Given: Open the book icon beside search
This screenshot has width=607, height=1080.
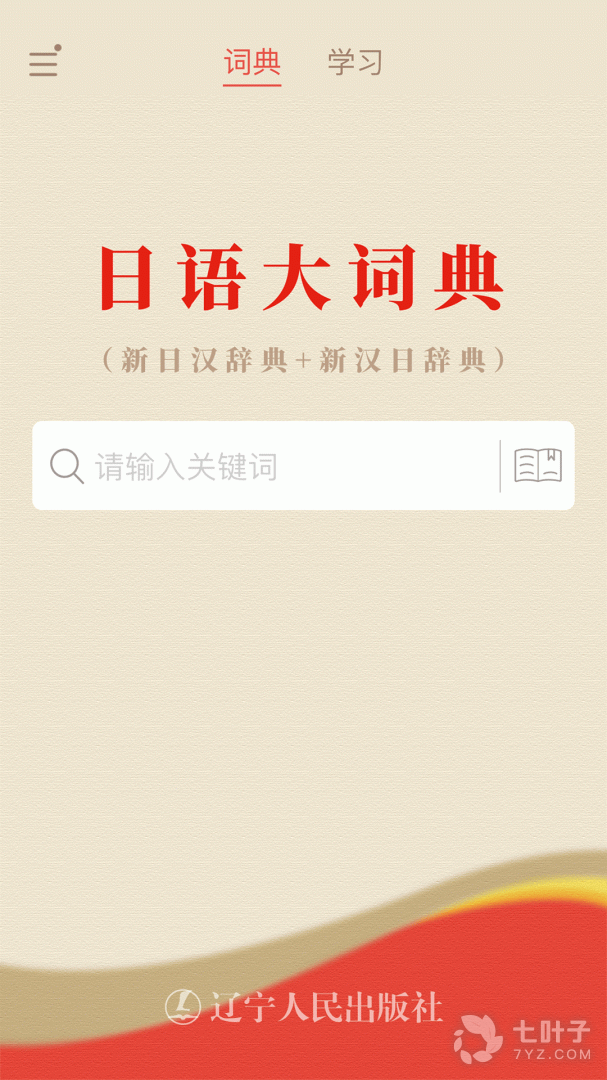Looking at the screenshot, I should point(538,466).
